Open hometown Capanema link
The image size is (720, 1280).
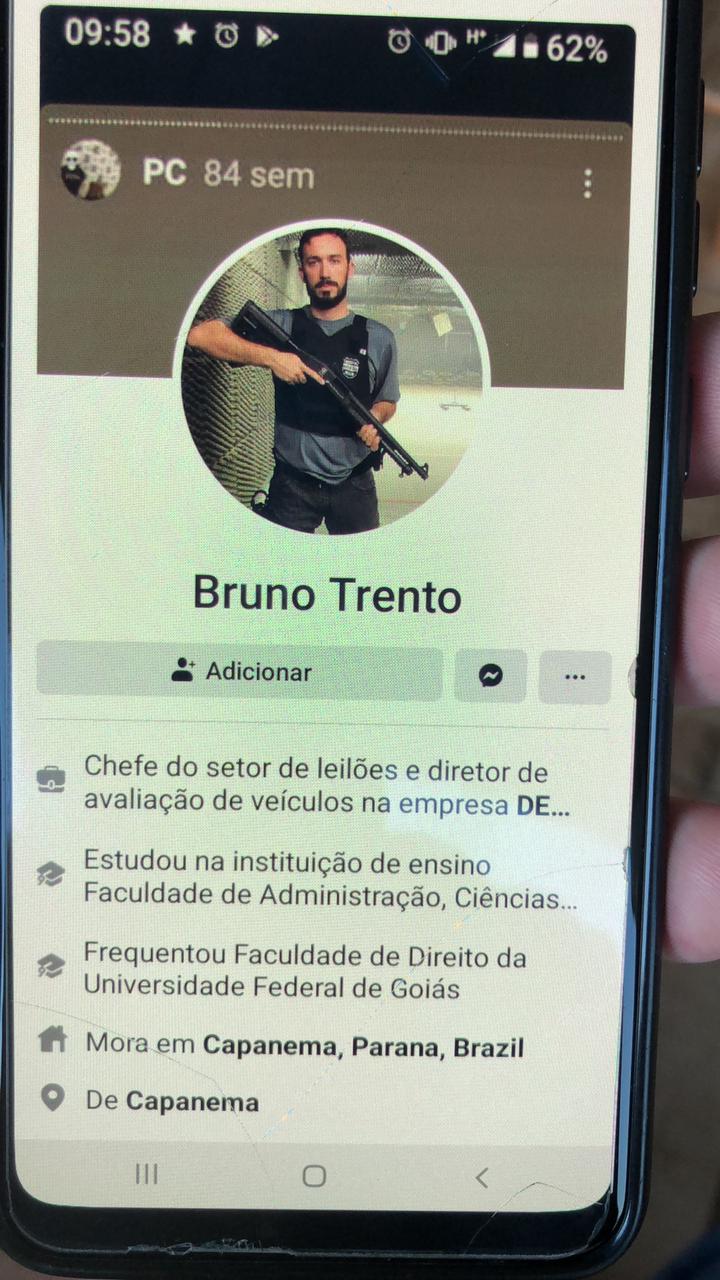[192, 1102]
